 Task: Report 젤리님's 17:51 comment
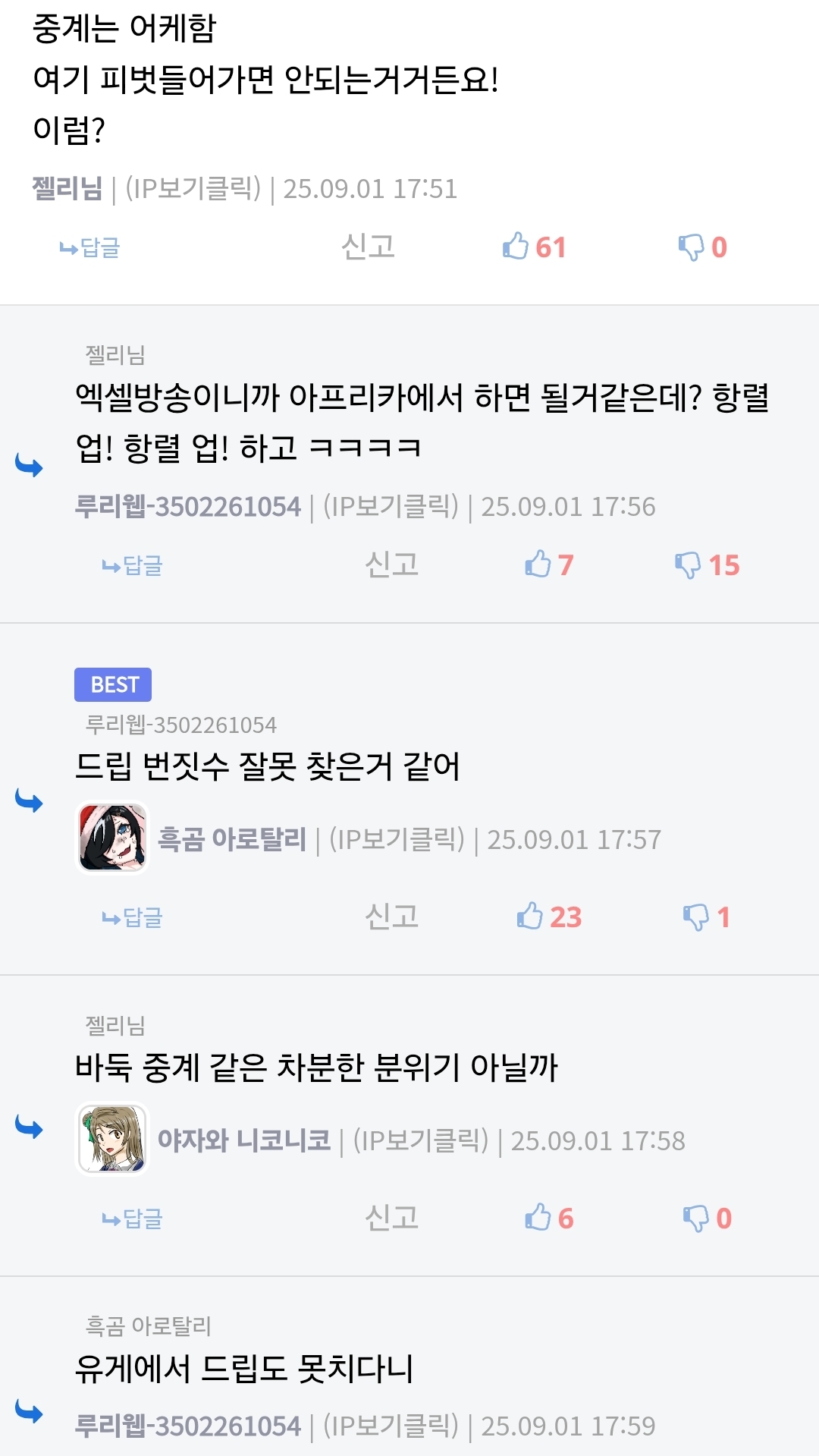[x=369, y=247]
